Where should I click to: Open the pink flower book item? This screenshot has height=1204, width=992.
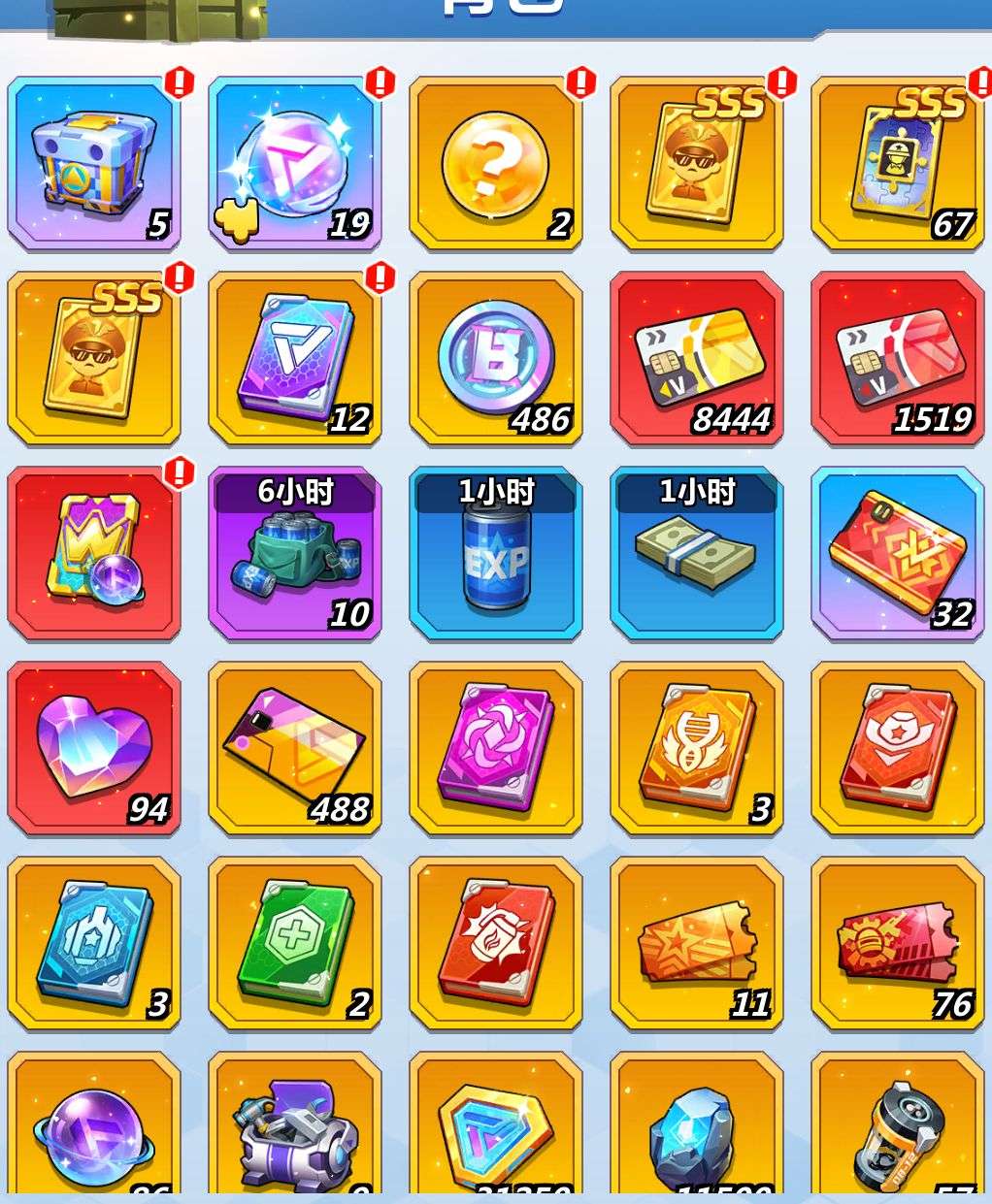pyautogui.click(x=496, y=749)
